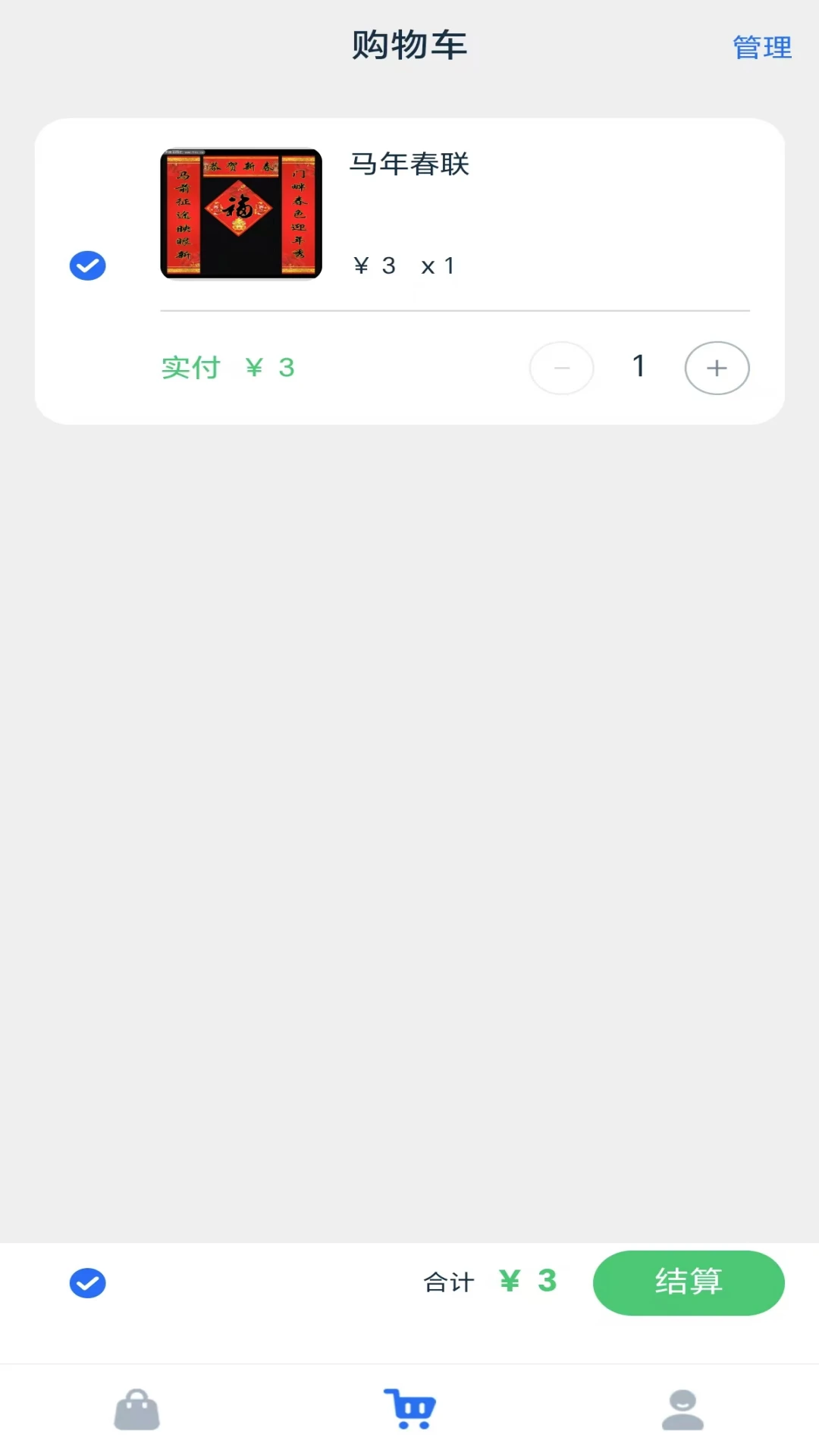Tap the minus icon to decrease quantity
This screenshot has width=819, height=1456.
(561, 368)
